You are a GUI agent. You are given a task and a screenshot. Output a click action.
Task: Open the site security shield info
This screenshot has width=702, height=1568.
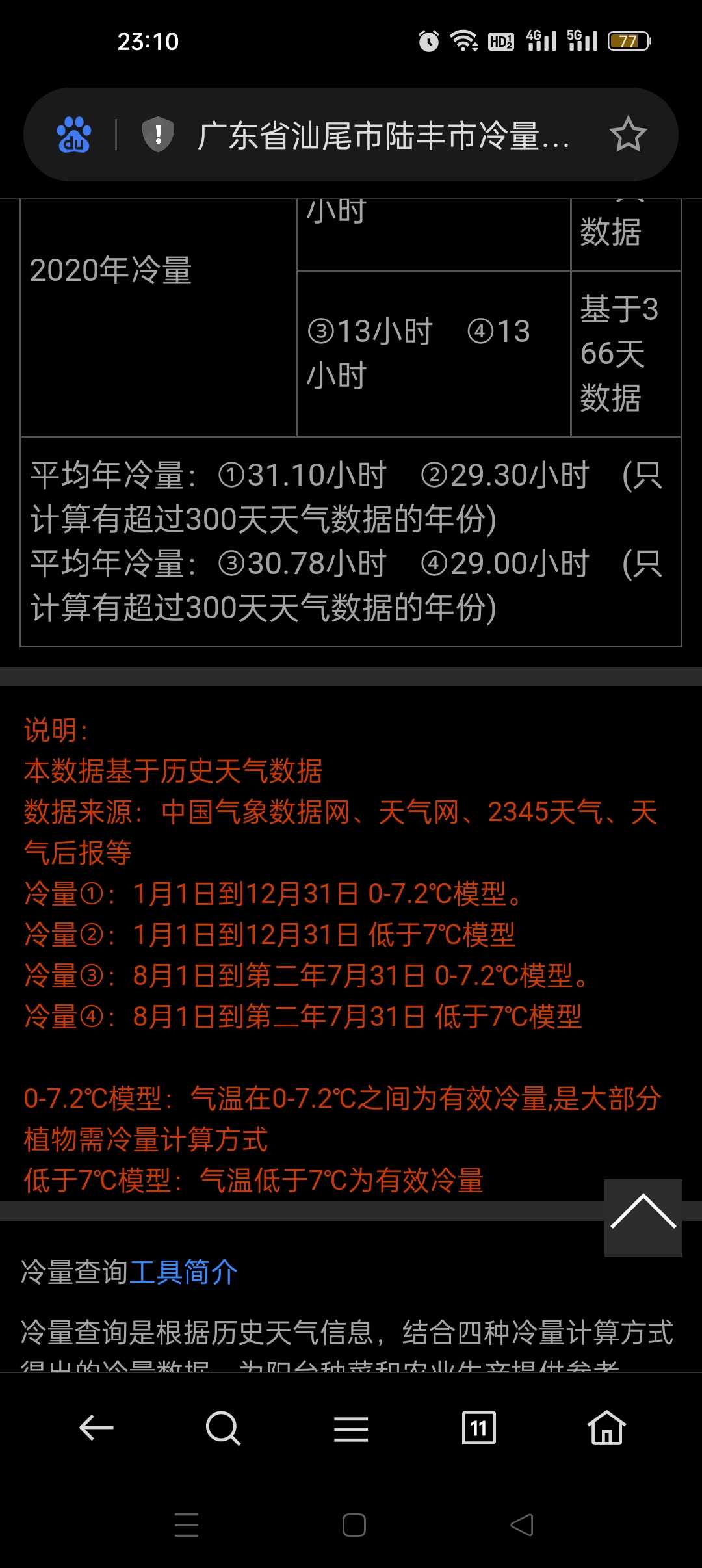point(158,135)
